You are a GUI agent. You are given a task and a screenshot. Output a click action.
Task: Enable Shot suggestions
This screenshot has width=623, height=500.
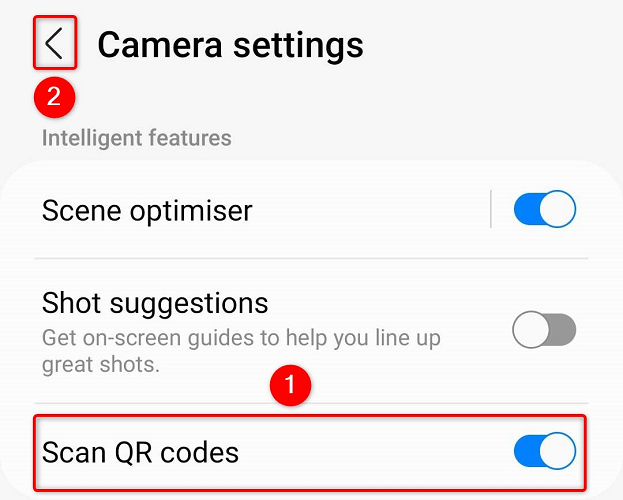[544, 330]
